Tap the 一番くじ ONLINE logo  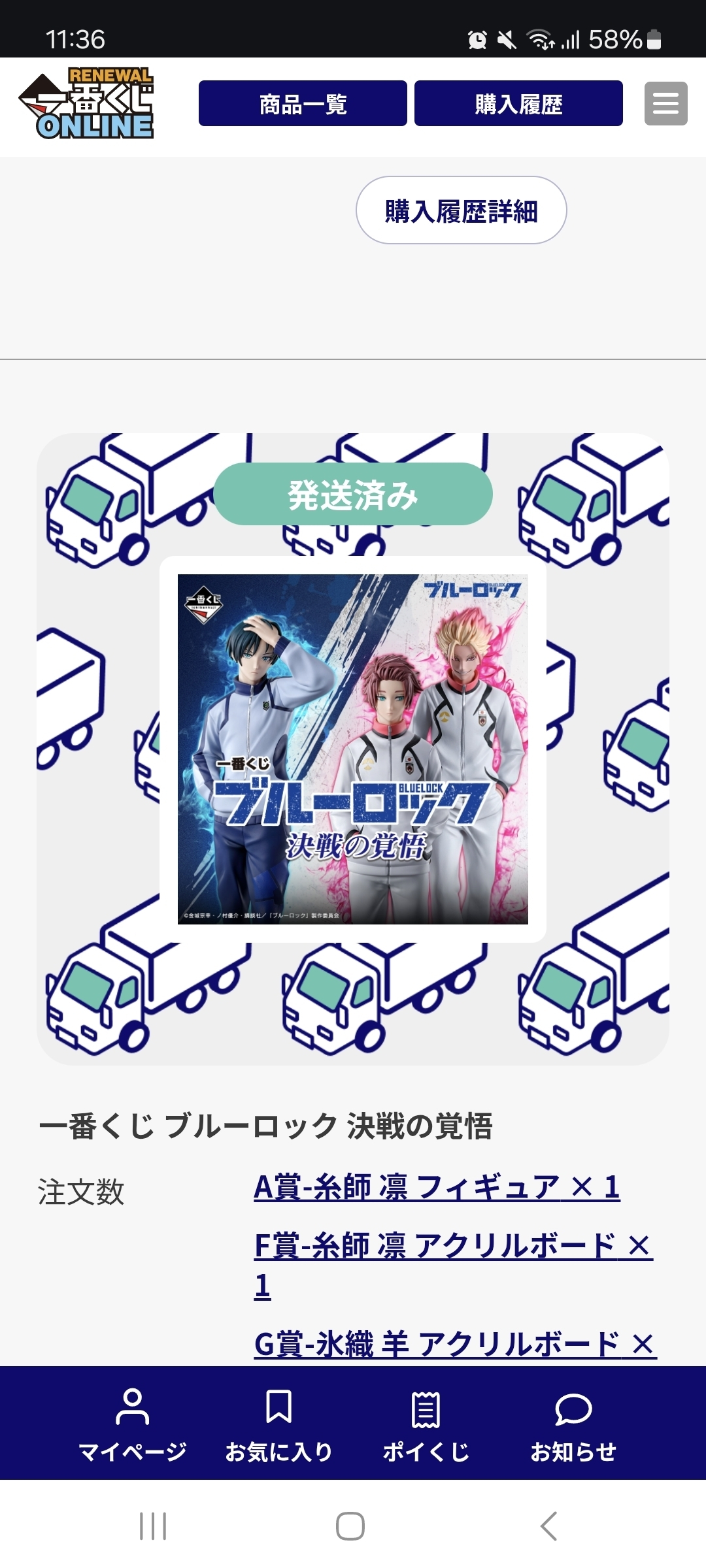click(x=87, y=103)
